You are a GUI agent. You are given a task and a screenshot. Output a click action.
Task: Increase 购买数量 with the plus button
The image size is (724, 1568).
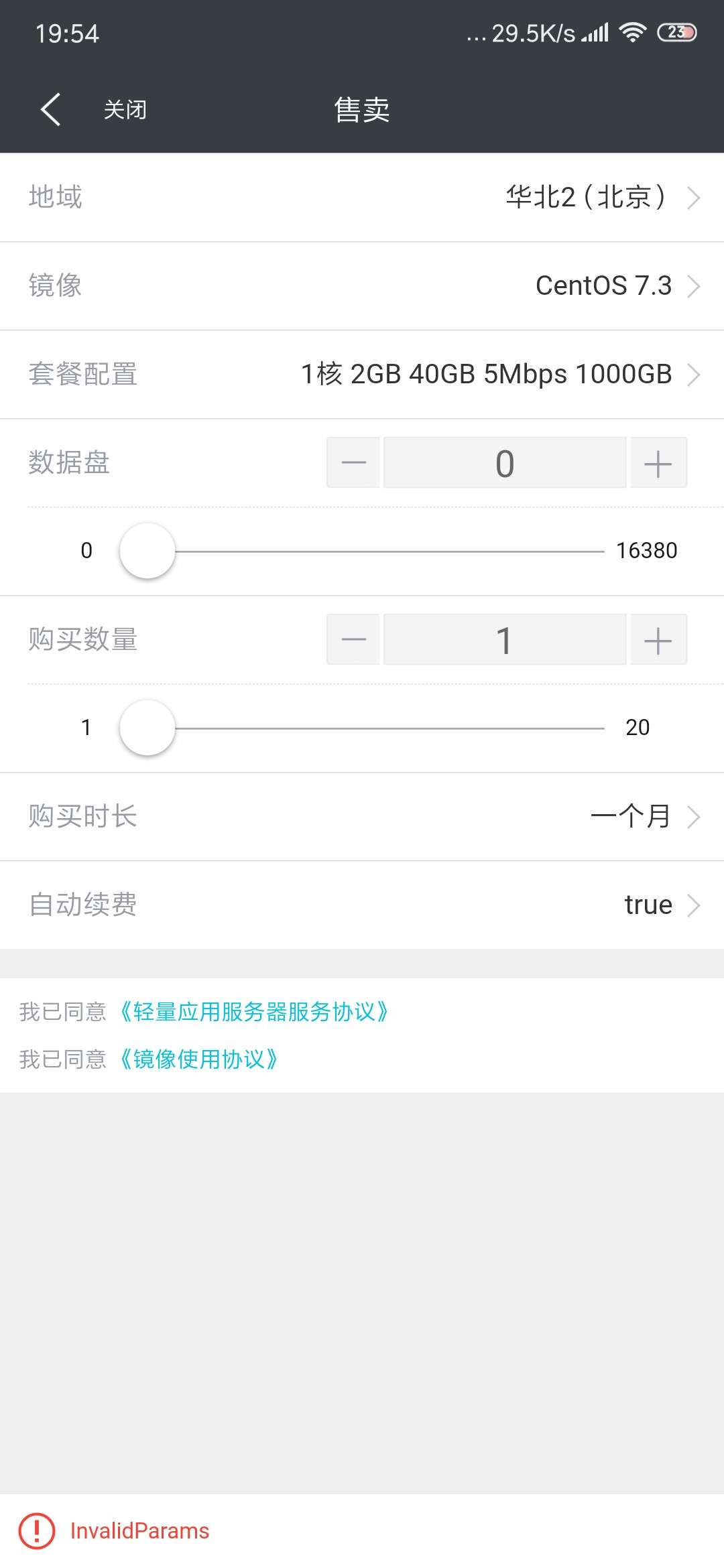(x=658, y=639)
